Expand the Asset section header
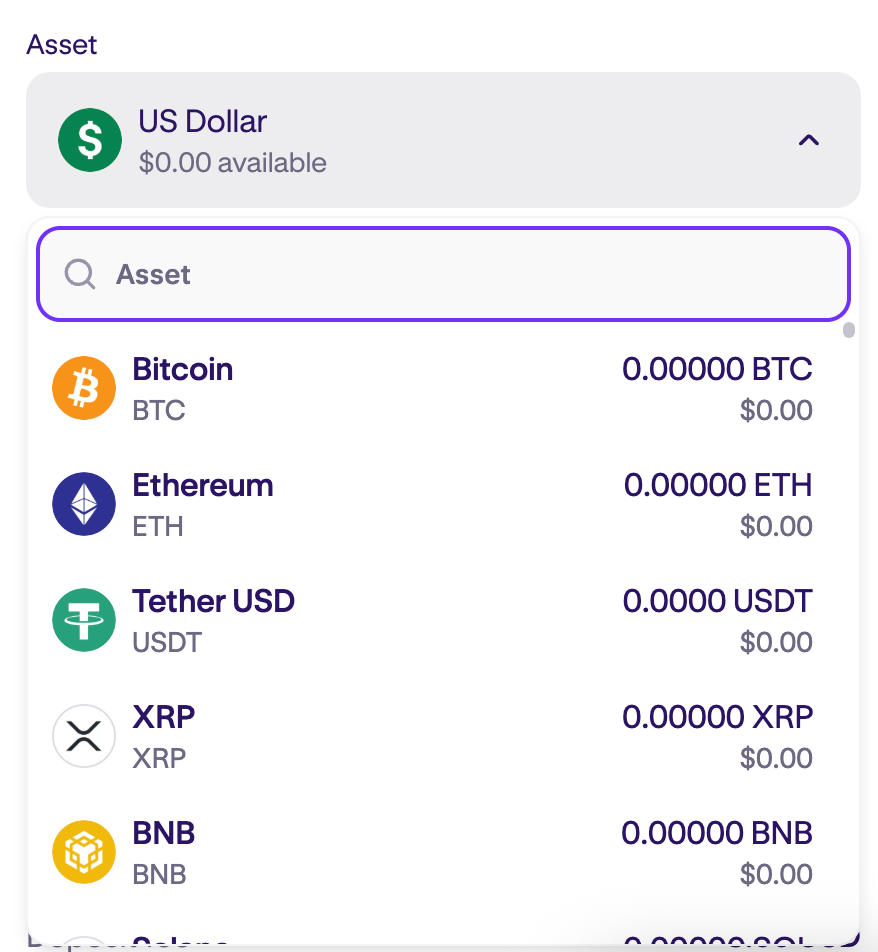The image size is (878, 952). point(61,44)
